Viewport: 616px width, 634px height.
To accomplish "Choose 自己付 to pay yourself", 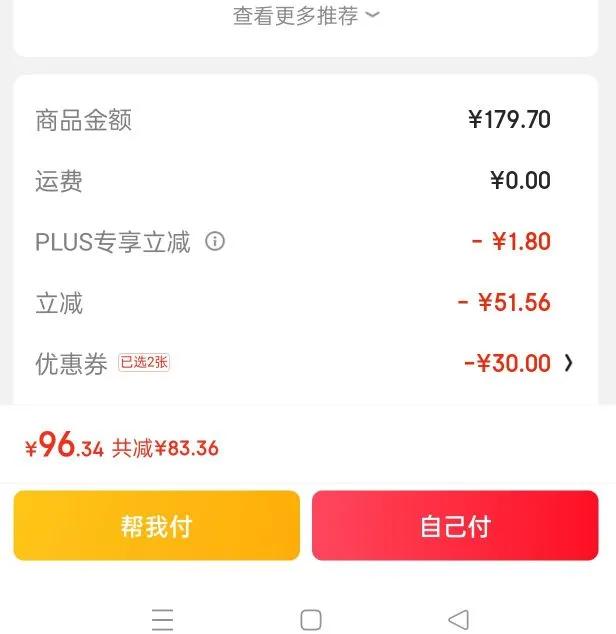I will point(455,526).
